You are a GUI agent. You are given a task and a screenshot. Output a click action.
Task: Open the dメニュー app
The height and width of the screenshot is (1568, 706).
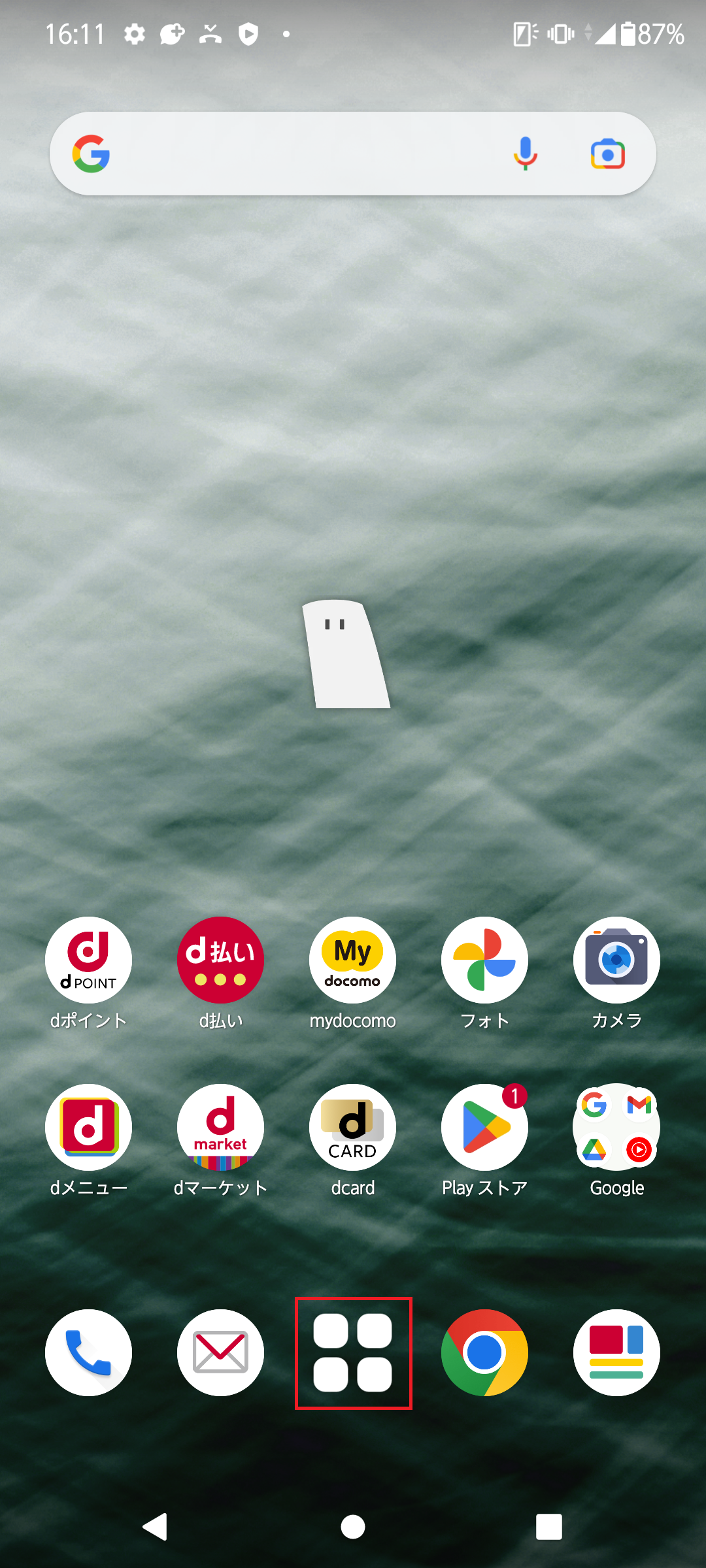pyautogui.click(x=88, y=1128)
